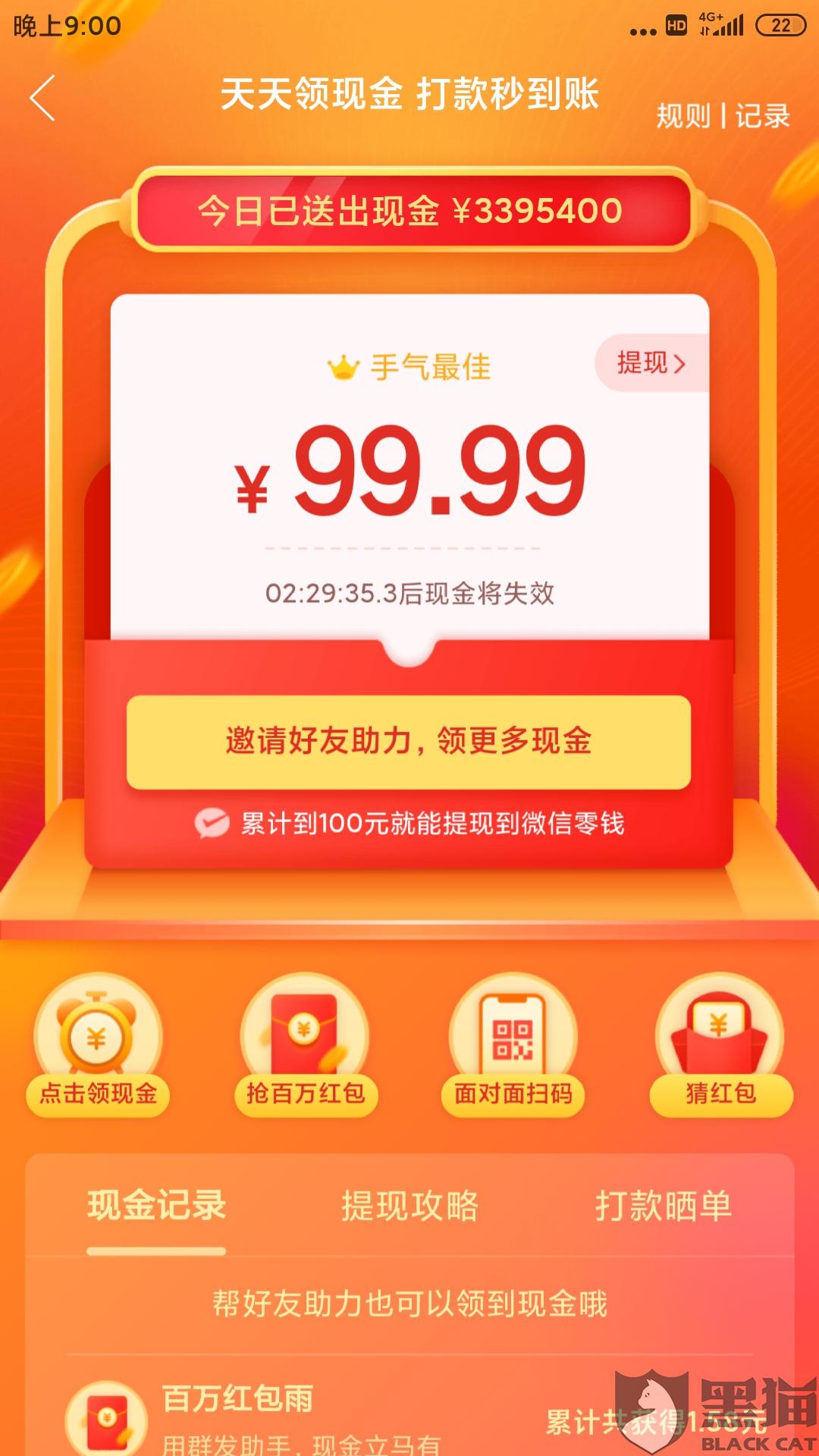Open 抢百万红包

[x=305, y=1046]
